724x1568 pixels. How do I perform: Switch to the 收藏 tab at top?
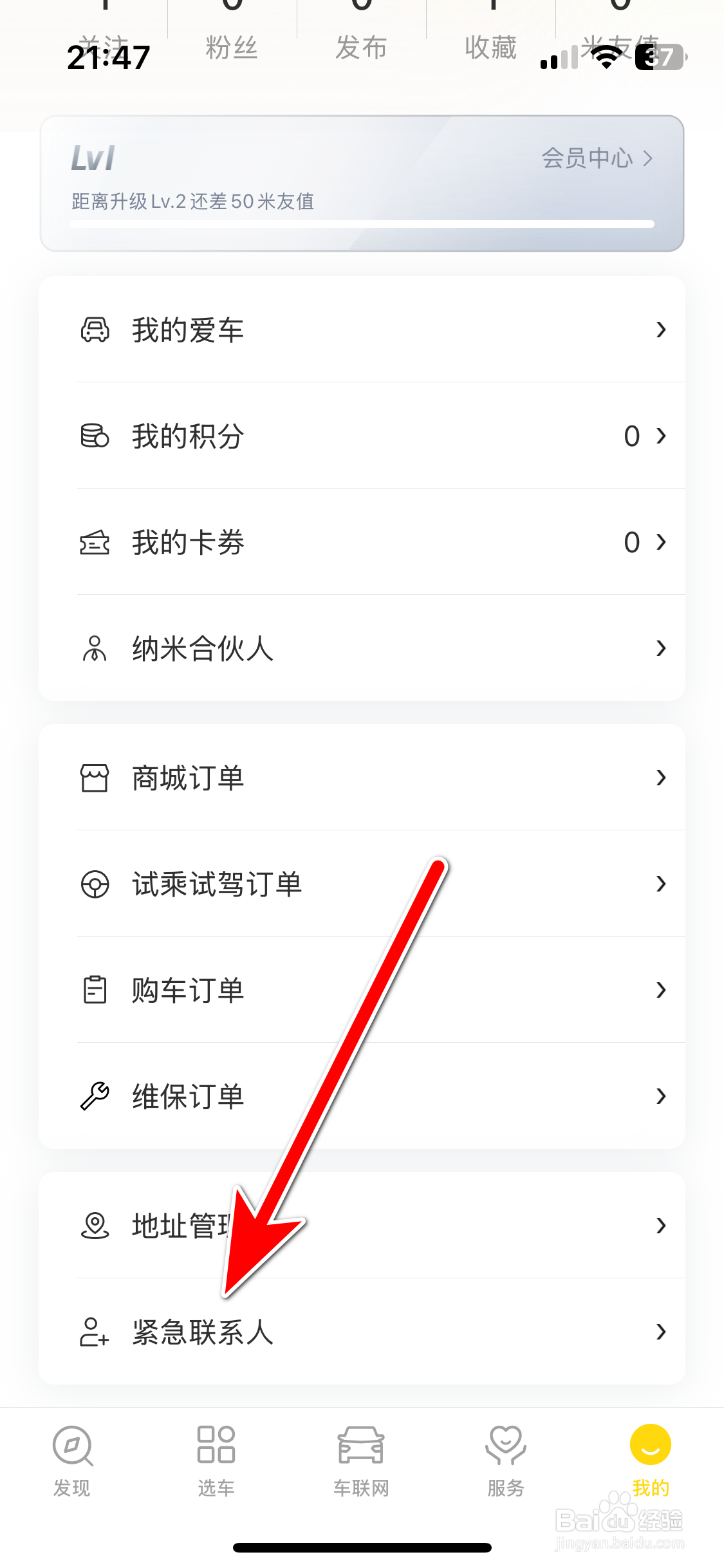pos(490,46)
